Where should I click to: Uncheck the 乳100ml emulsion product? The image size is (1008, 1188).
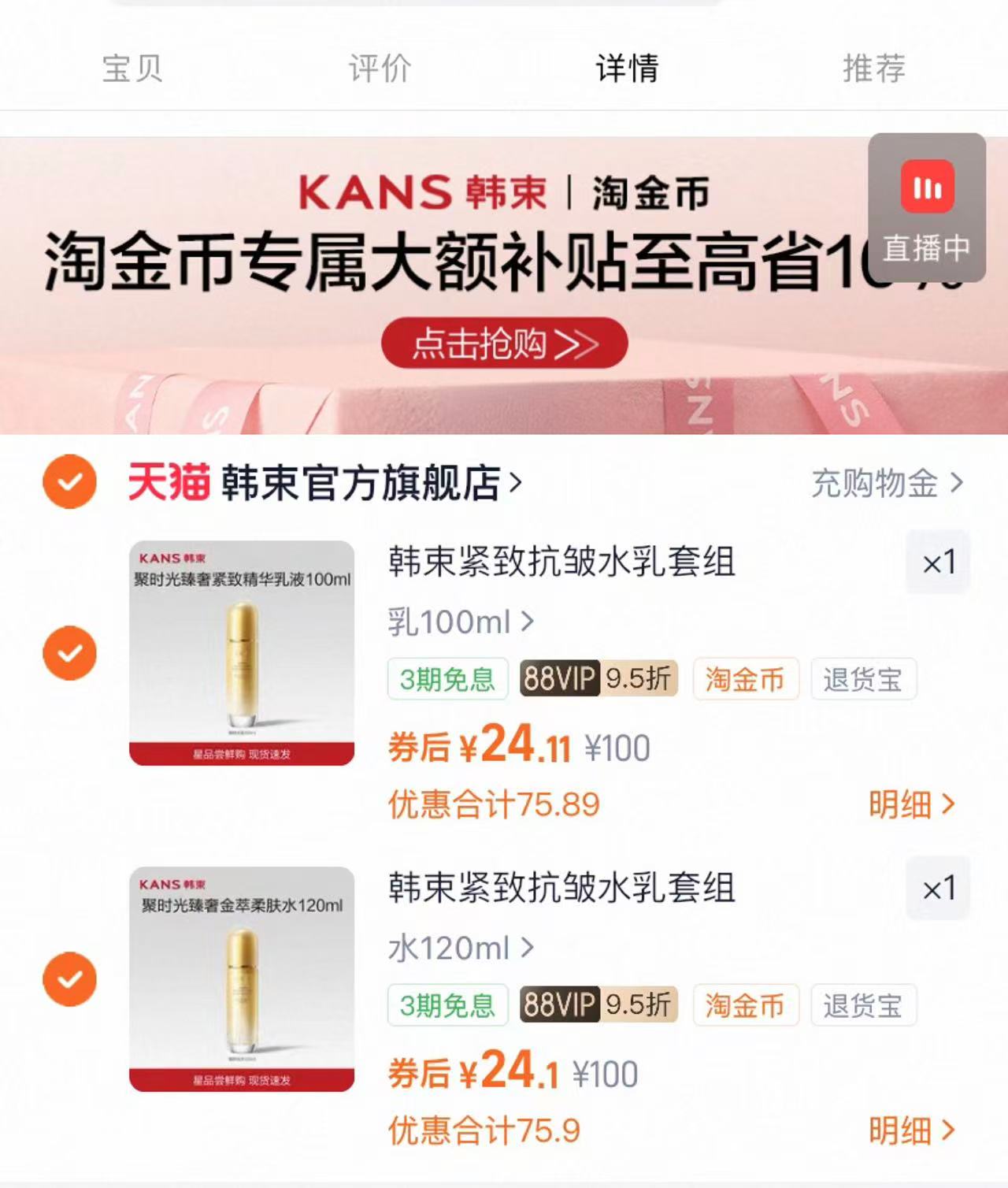(x=69, y=654)
